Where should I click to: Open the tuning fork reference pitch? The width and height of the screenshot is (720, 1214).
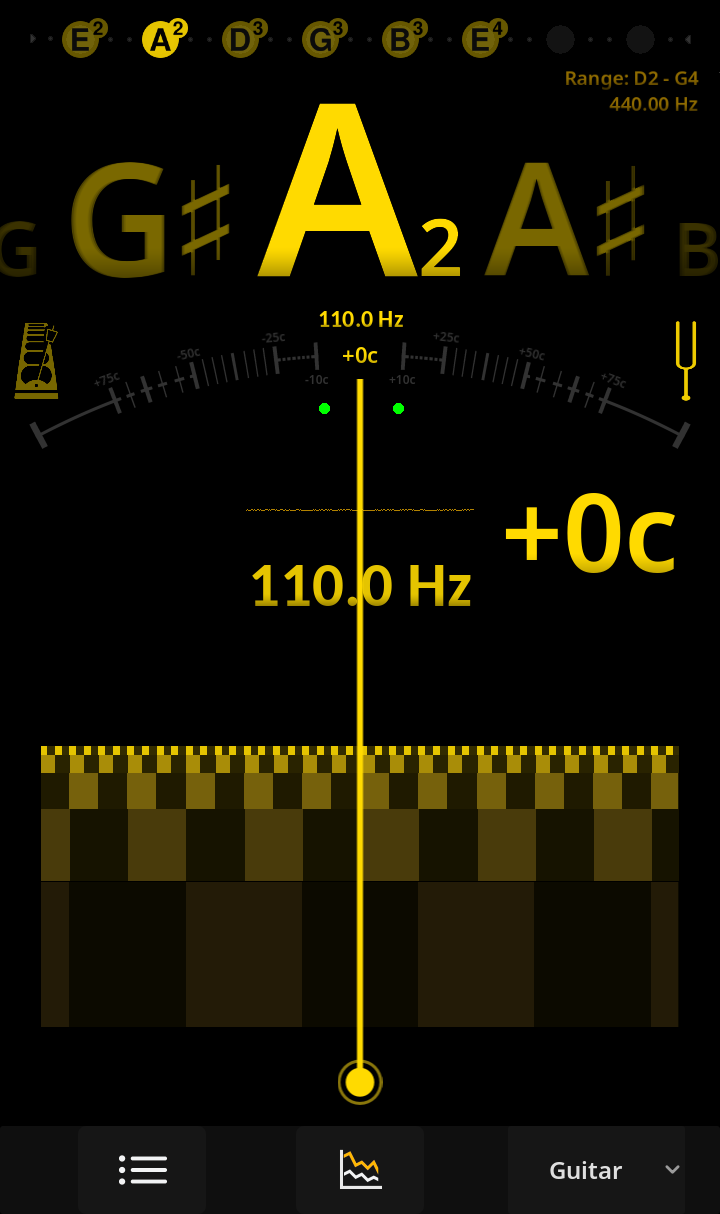coord(686,360)
